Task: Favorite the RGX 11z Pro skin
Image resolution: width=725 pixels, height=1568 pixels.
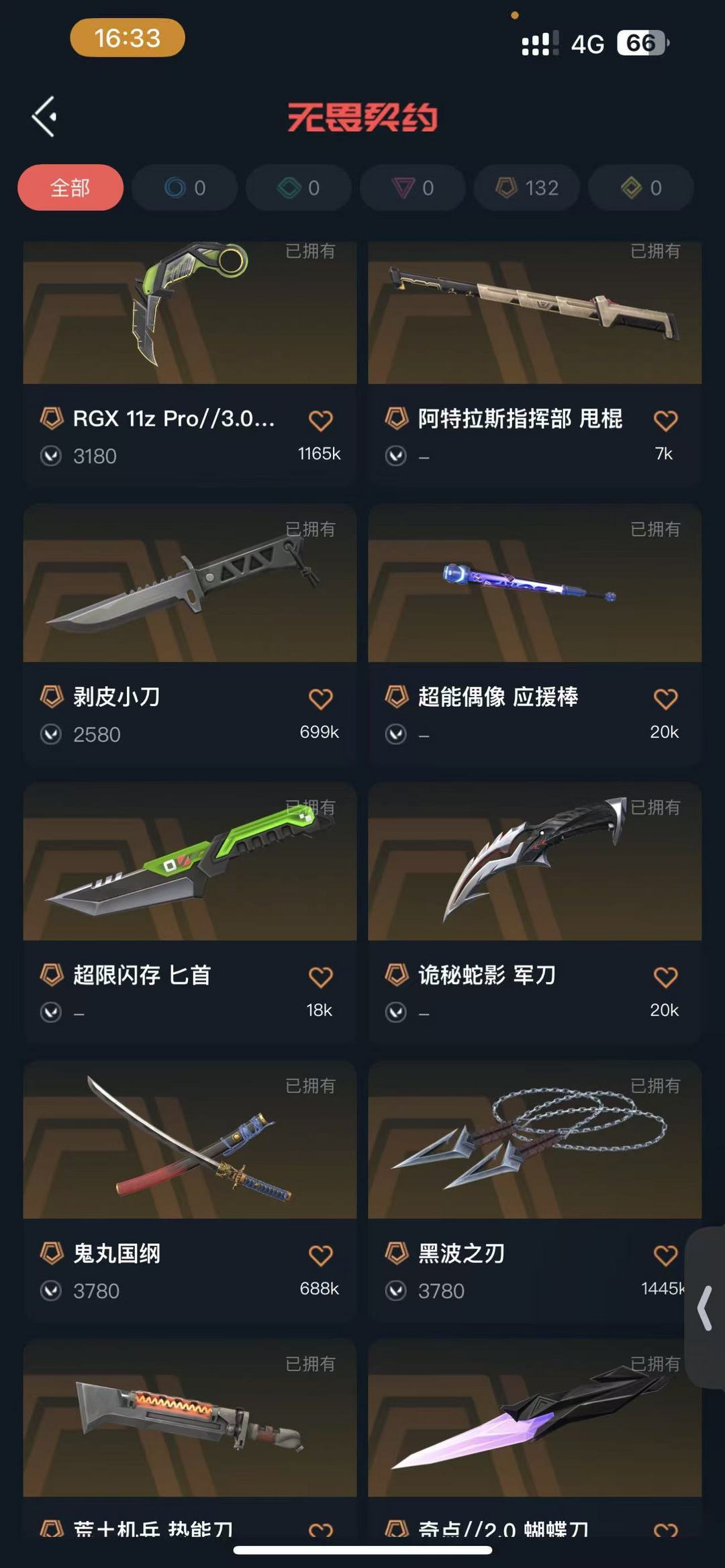Action: 320,421
